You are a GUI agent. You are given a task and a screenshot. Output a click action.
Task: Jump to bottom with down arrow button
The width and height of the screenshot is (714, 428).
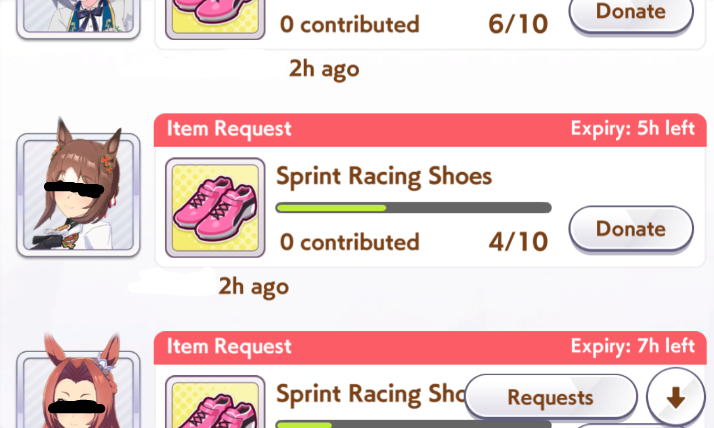[x=676, y=397]
